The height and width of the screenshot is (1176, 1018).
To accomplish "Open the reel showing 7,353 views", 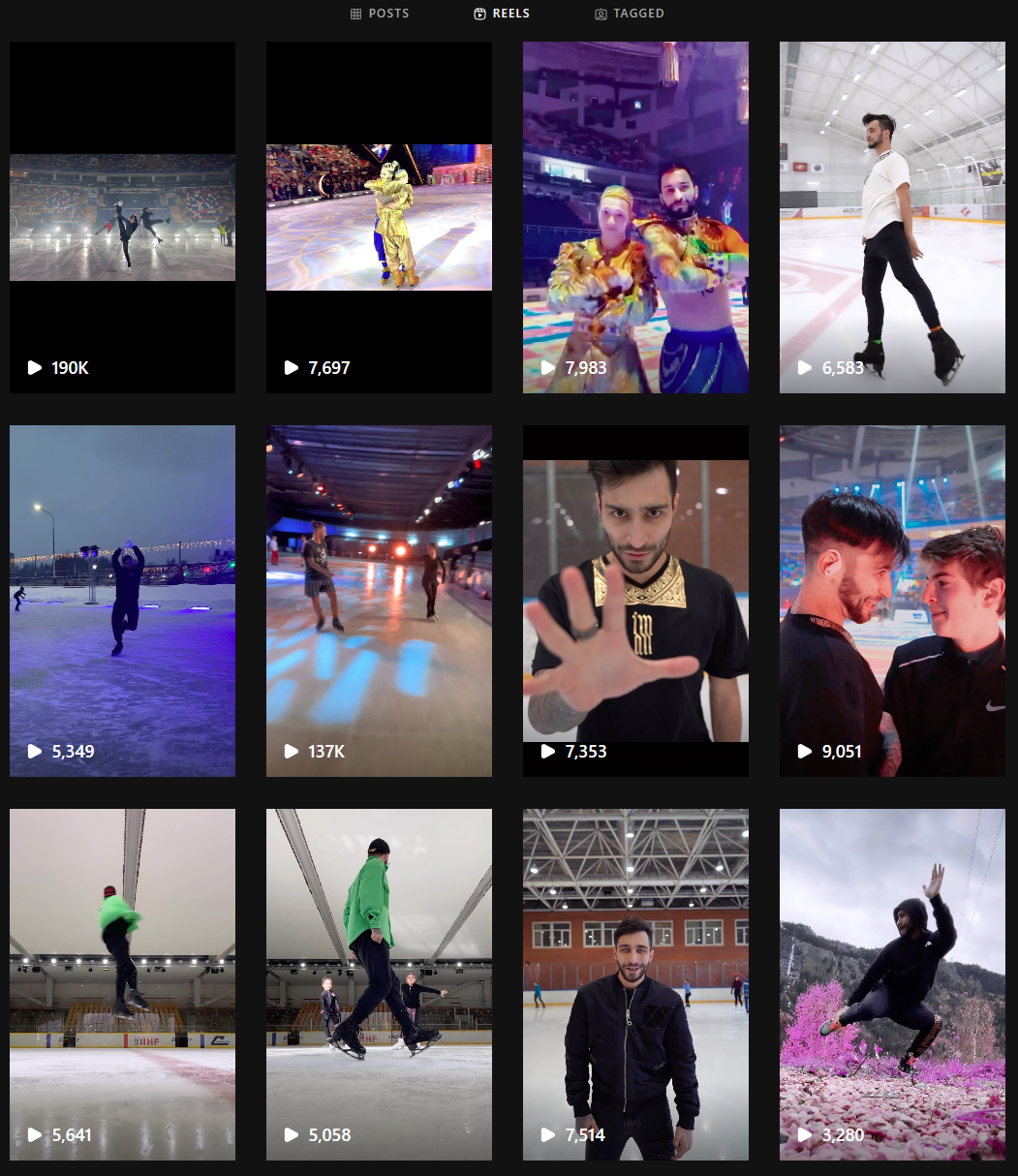I will click(x=635, y=601).
